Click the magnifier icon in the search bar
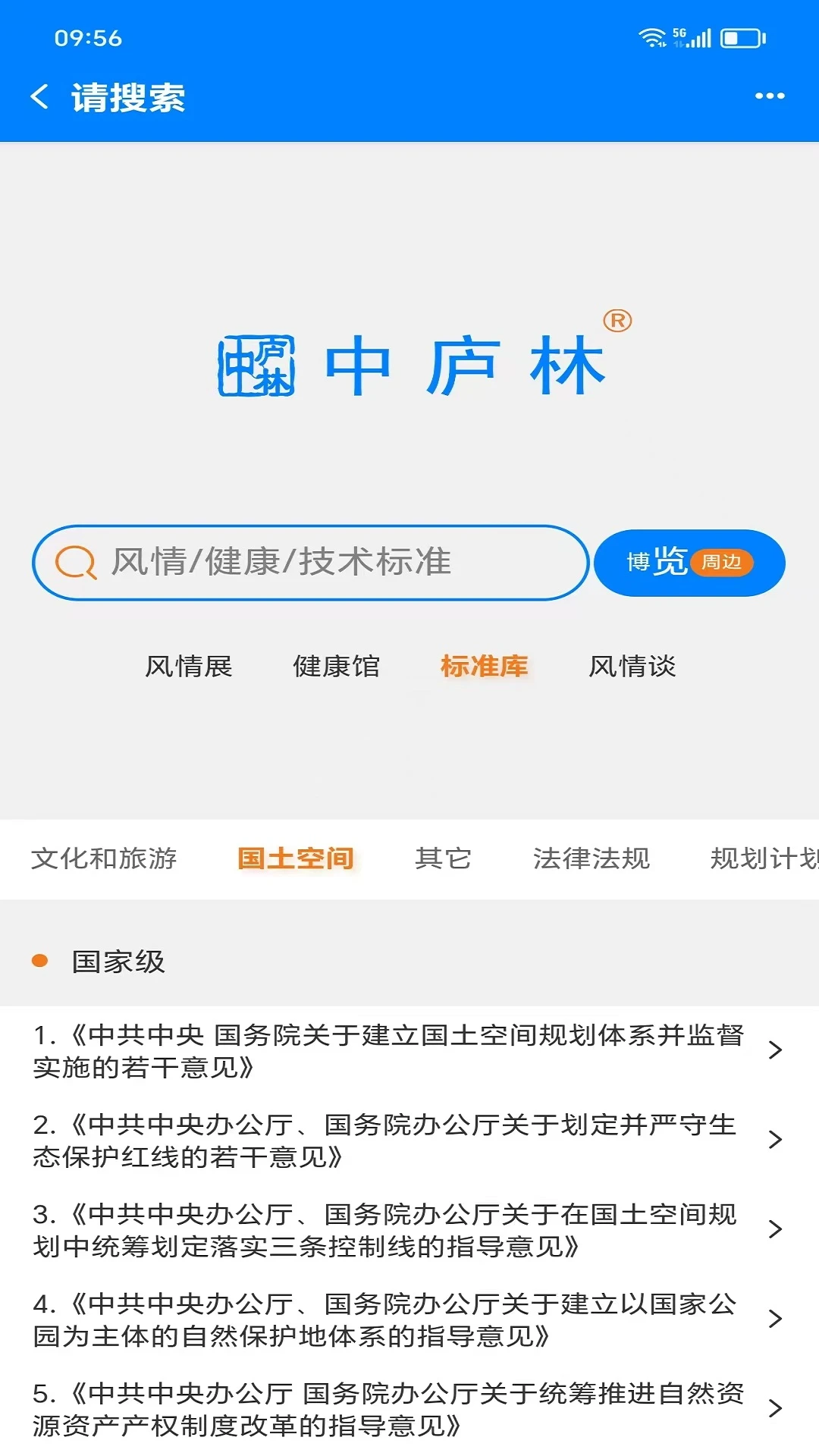The image size is (819, 1456). (74, 563)
